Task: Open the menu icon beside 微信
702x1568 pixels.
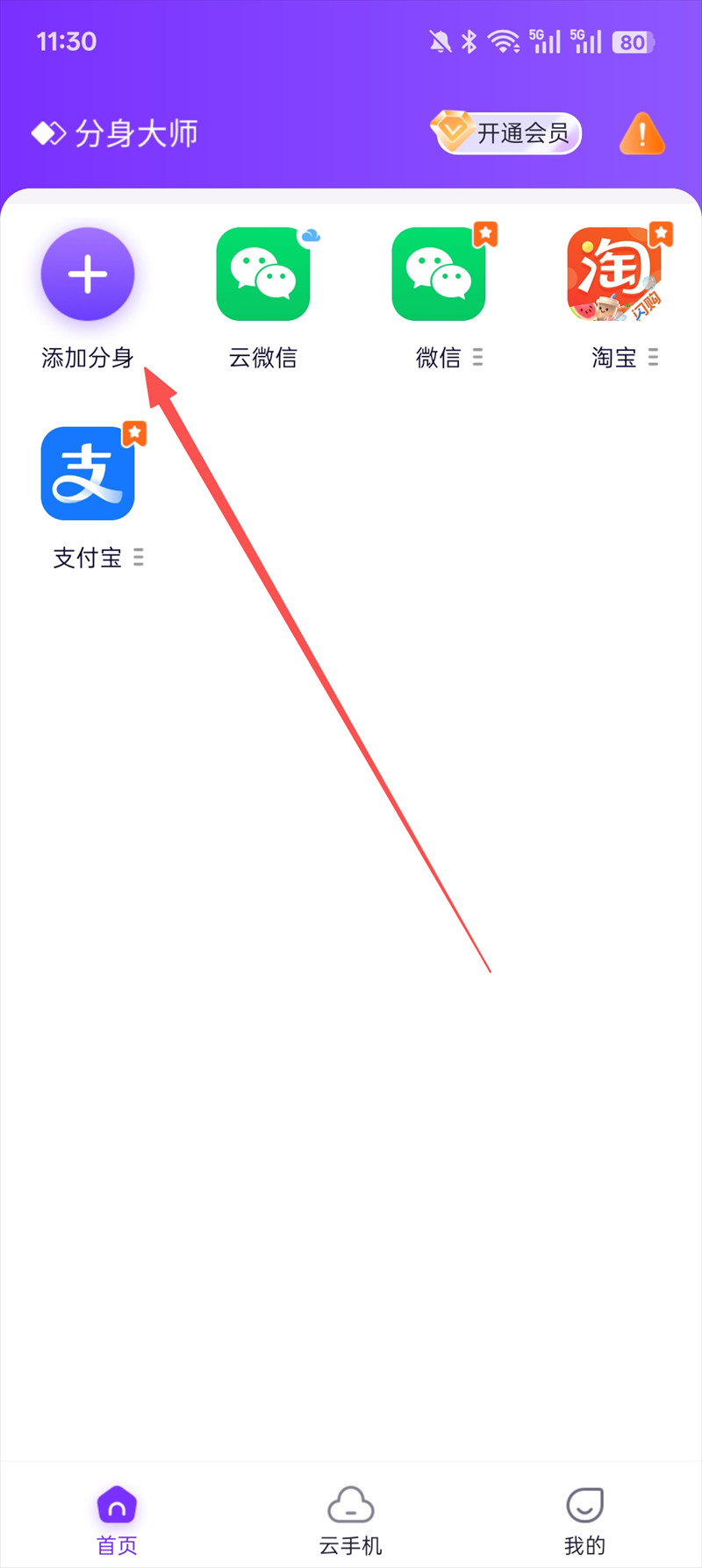Action: (477, 357)
